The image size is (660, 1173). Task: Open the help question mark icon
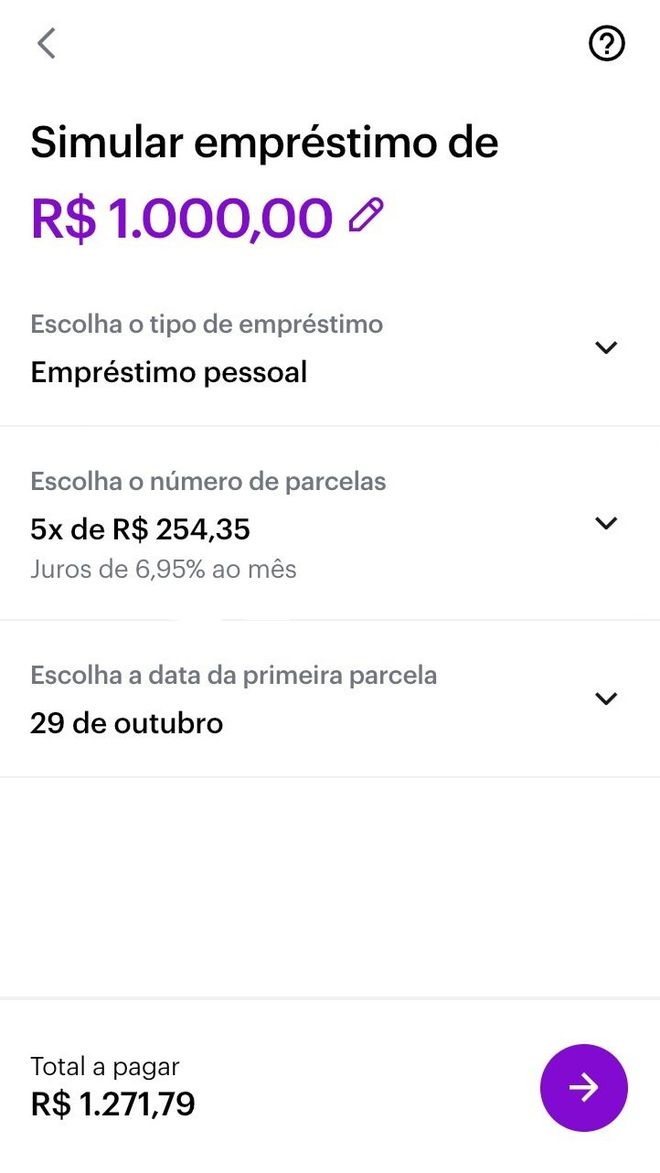coord(606,45)
